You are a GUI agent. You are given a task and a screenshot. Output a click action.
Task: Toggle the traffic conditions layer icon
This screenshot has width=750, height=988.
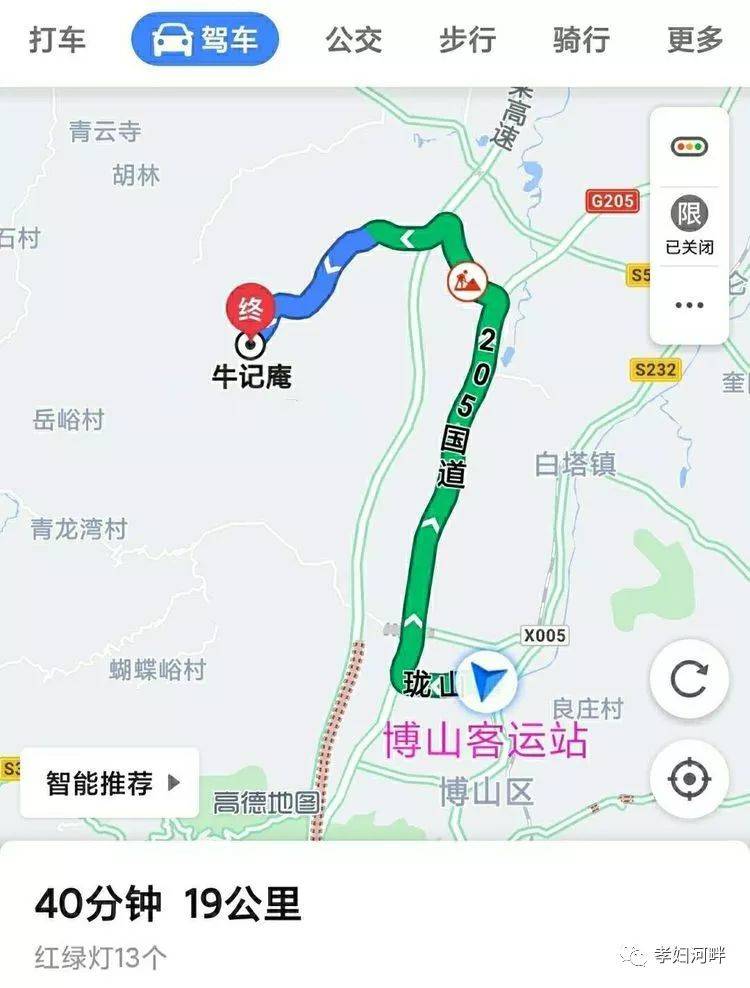click(x=689, y=148)
